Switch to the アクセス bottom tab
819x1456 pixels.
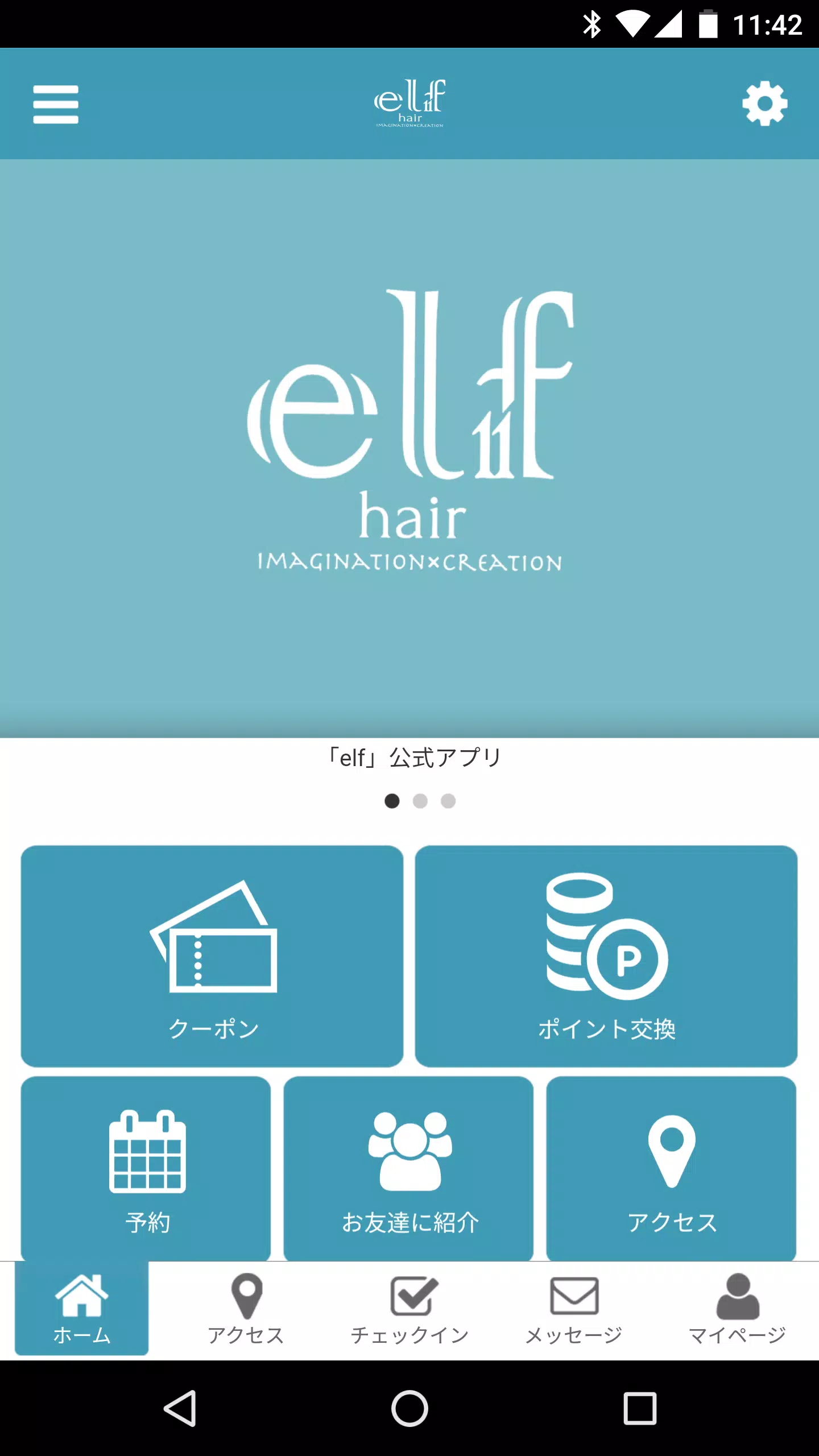(x=246, y=1309)
